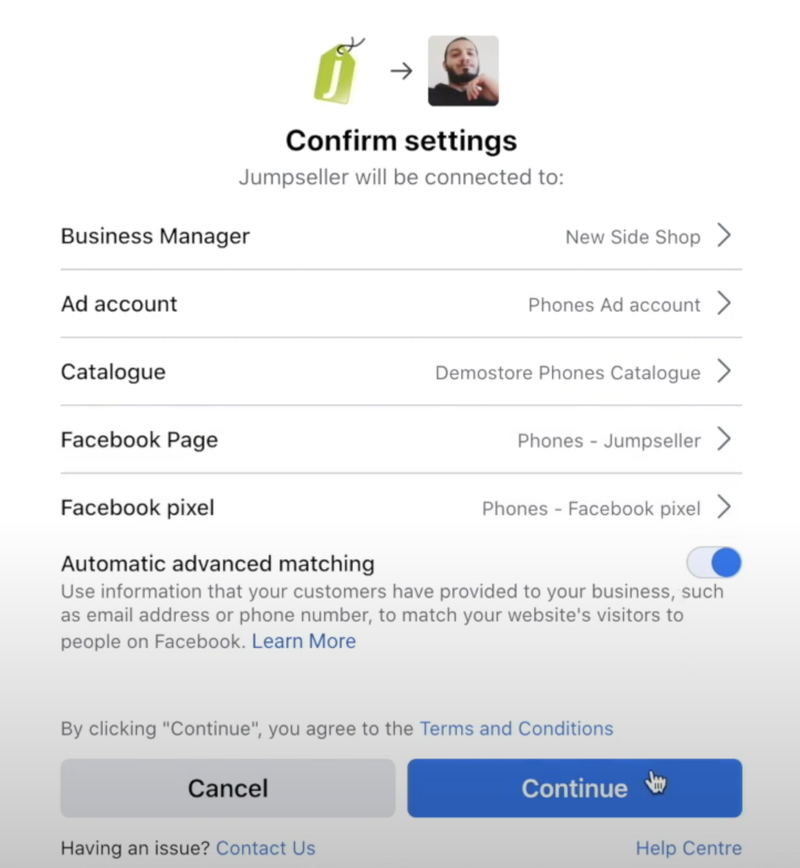Open the Terms and Conditions link

point(516,728)
